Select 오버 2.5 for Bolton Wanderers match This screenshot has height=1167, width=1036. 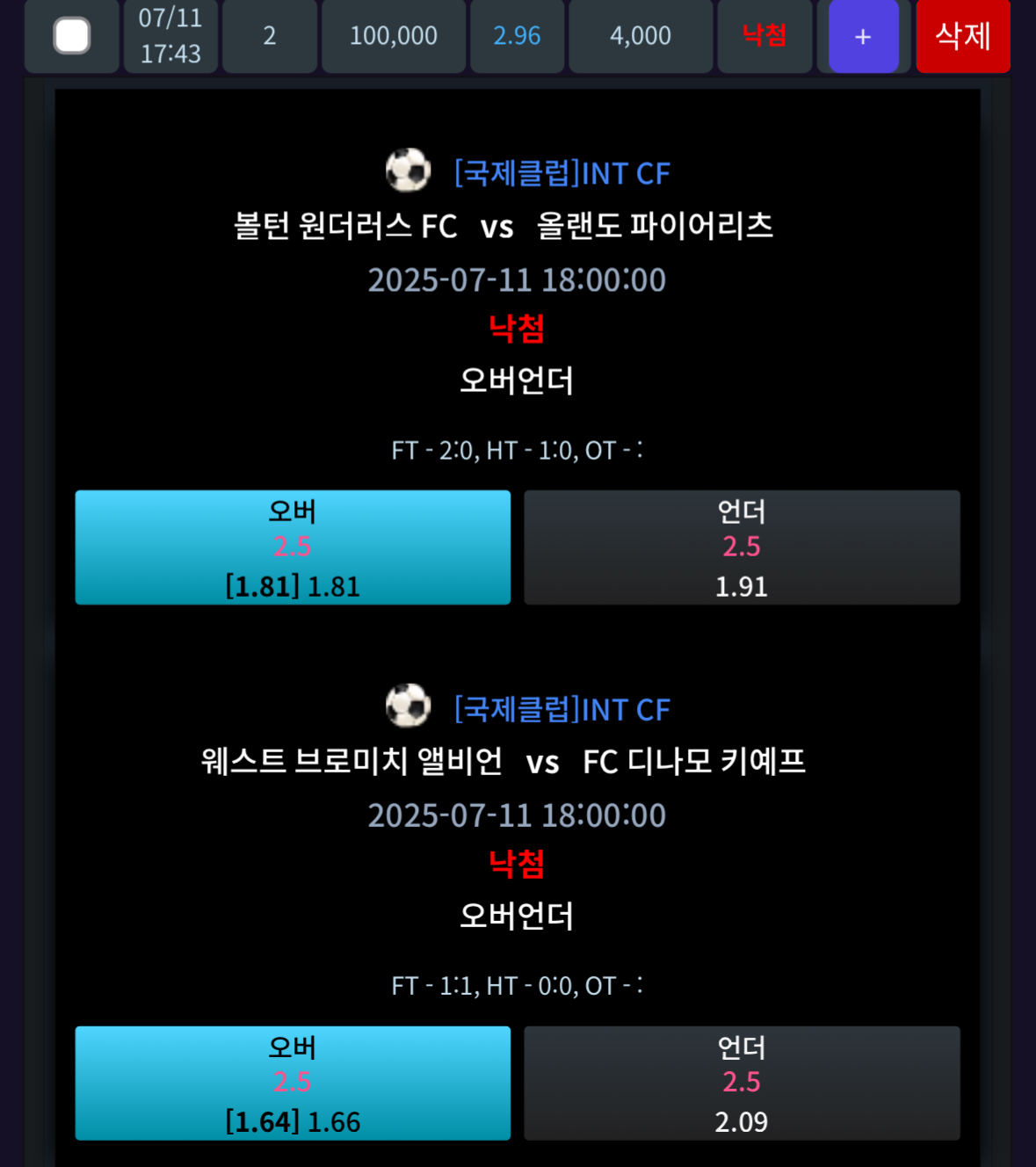tap(293, 547)
